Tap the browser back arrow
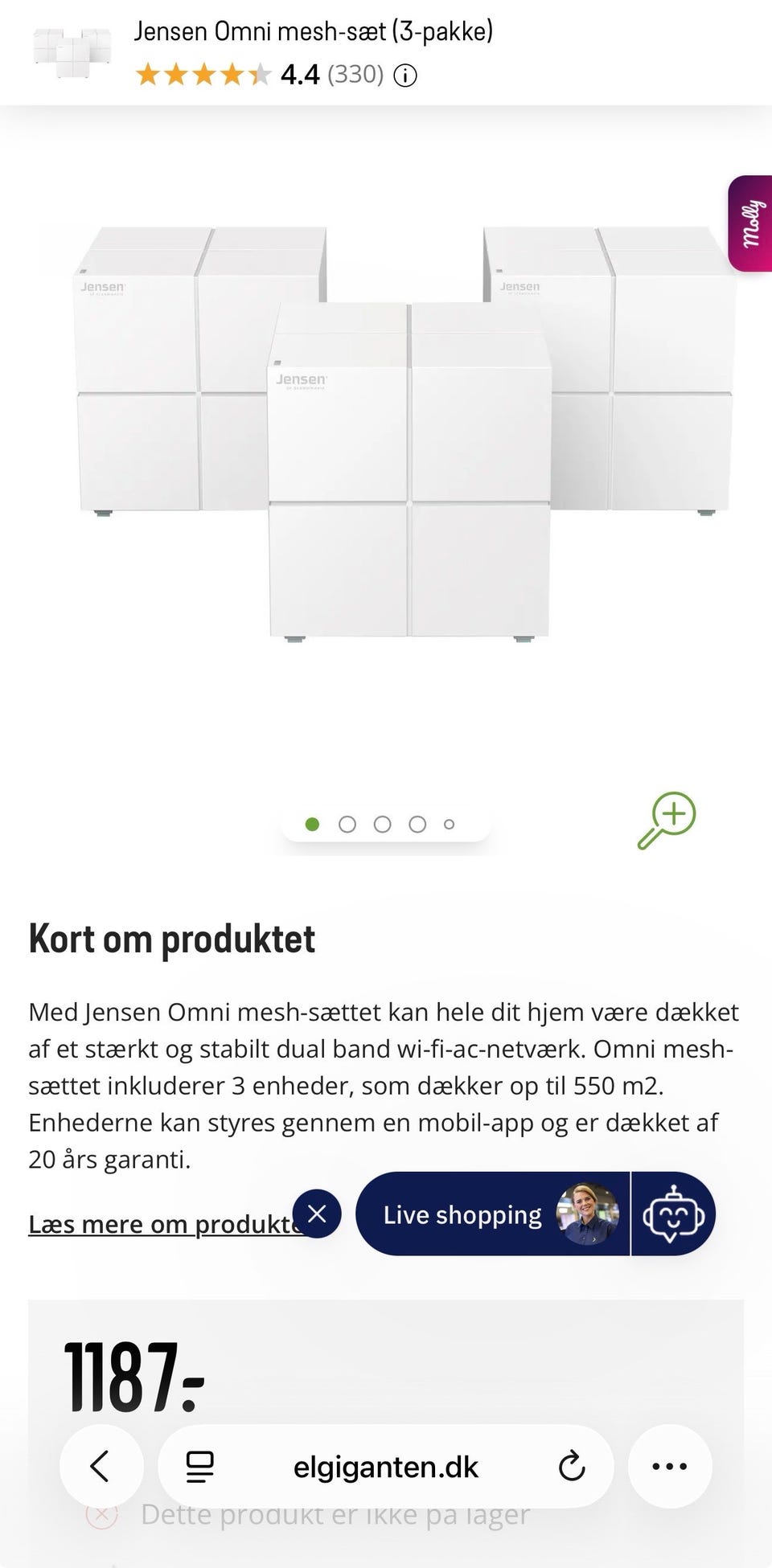The height and width of the screenshot is (1568, 772). (101, 1466)
